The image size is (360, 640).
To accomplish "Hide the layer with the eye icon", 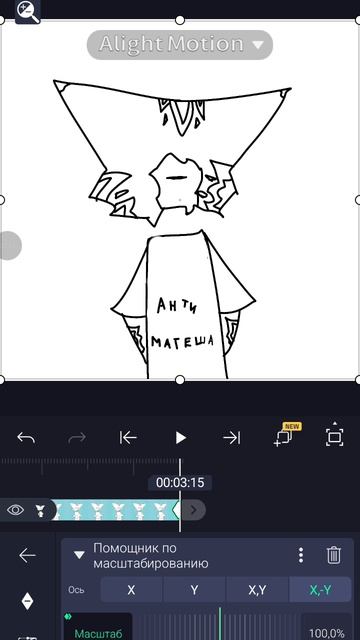I will pos(16,510).
